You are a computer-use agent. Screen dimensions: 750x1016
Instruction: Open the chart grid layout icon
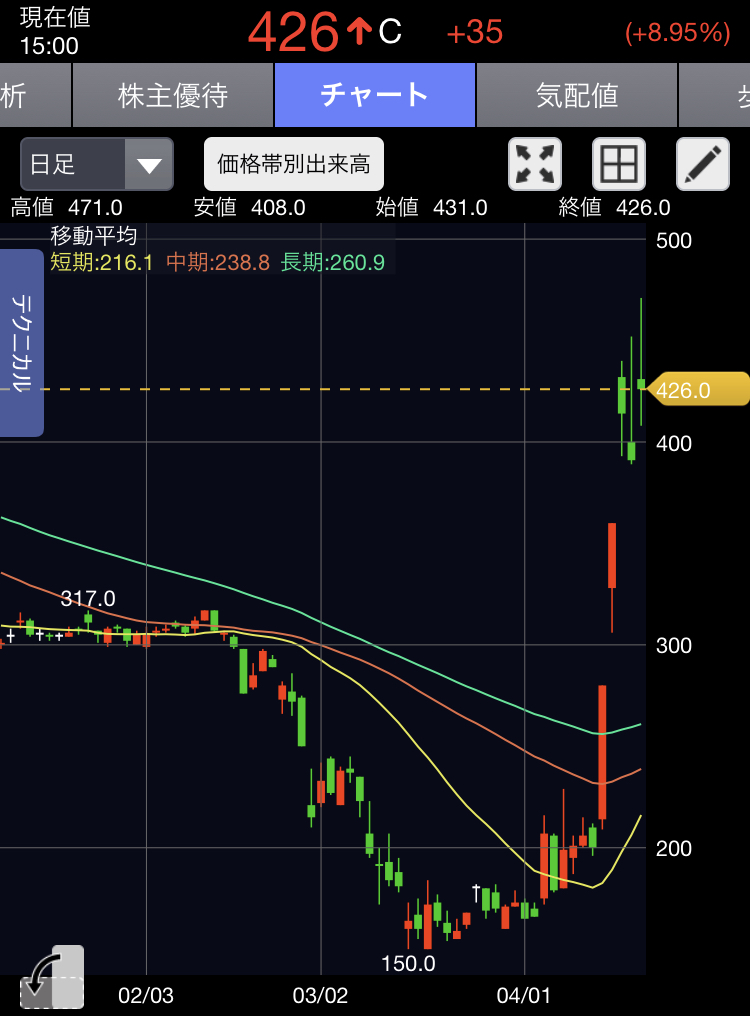point(618,164)
